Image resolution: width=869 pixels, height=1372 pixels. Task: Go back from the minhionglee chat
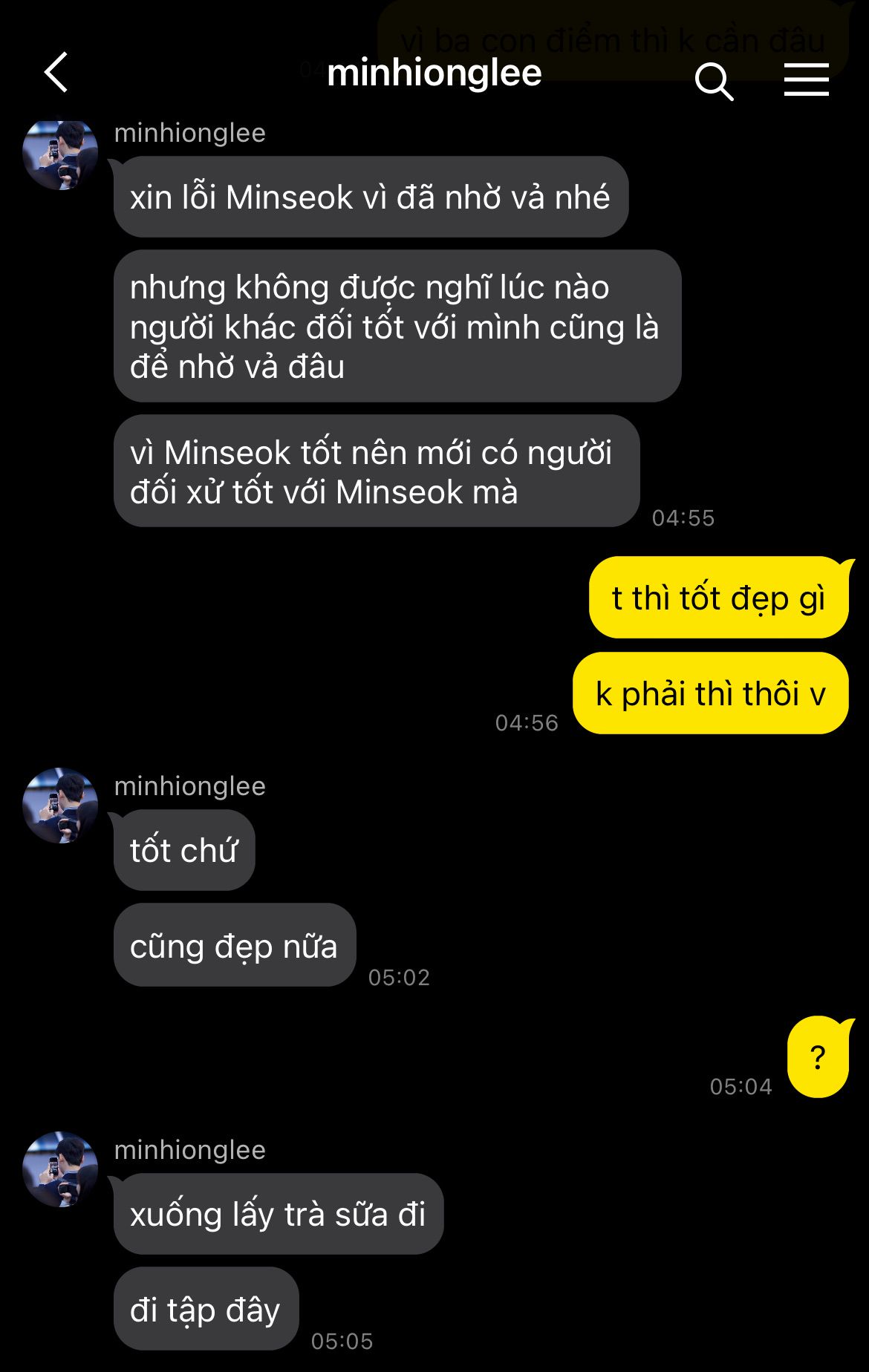(56, 73)
